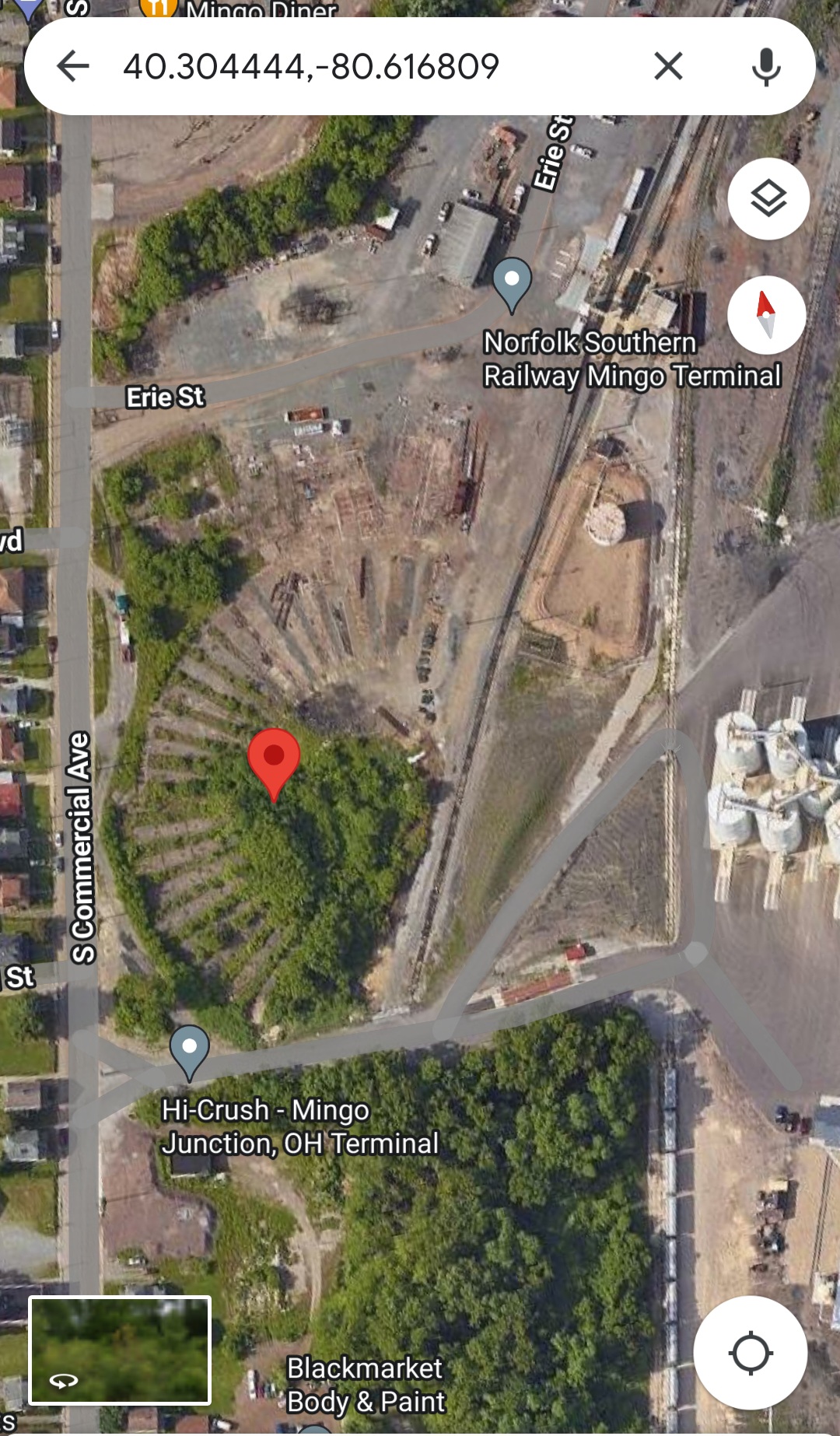Open the map layers selector
Viewport: 840px width, 1436px height.
(768, 198)
